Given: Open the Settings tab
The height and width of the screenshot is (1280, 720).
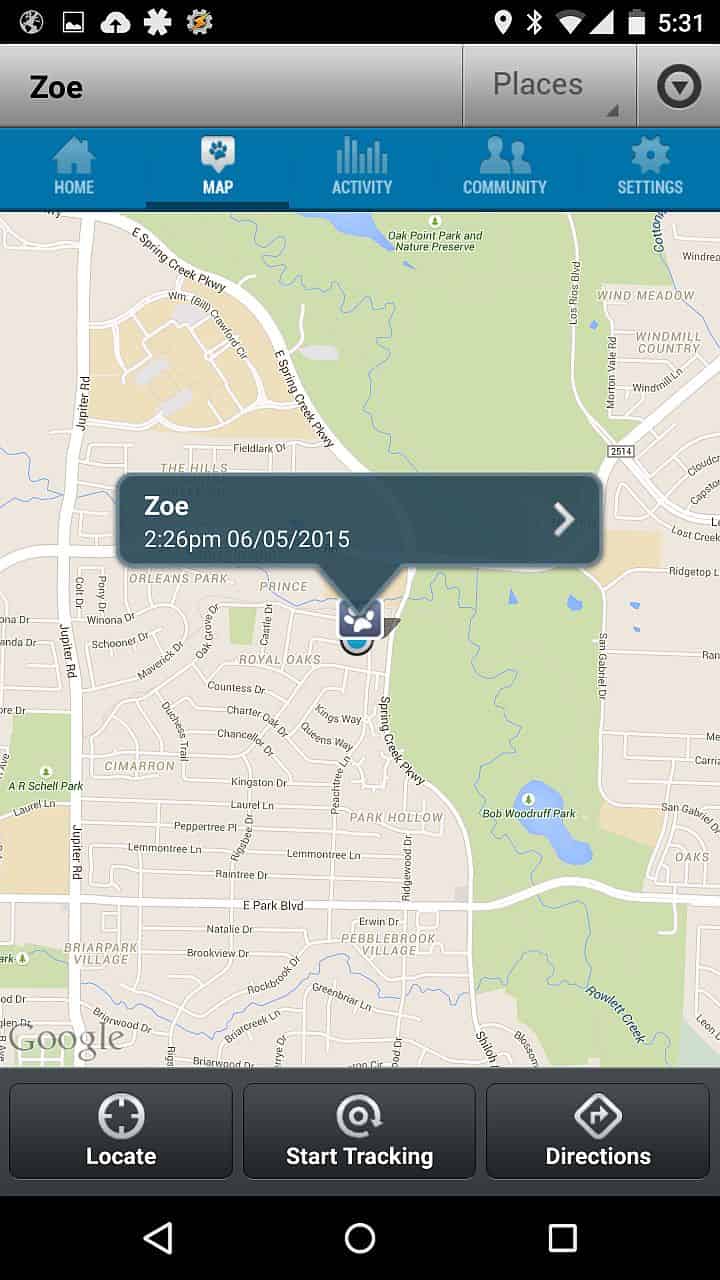Looking at the screenshot, I should pyautogui.click(x=649, y=168).
